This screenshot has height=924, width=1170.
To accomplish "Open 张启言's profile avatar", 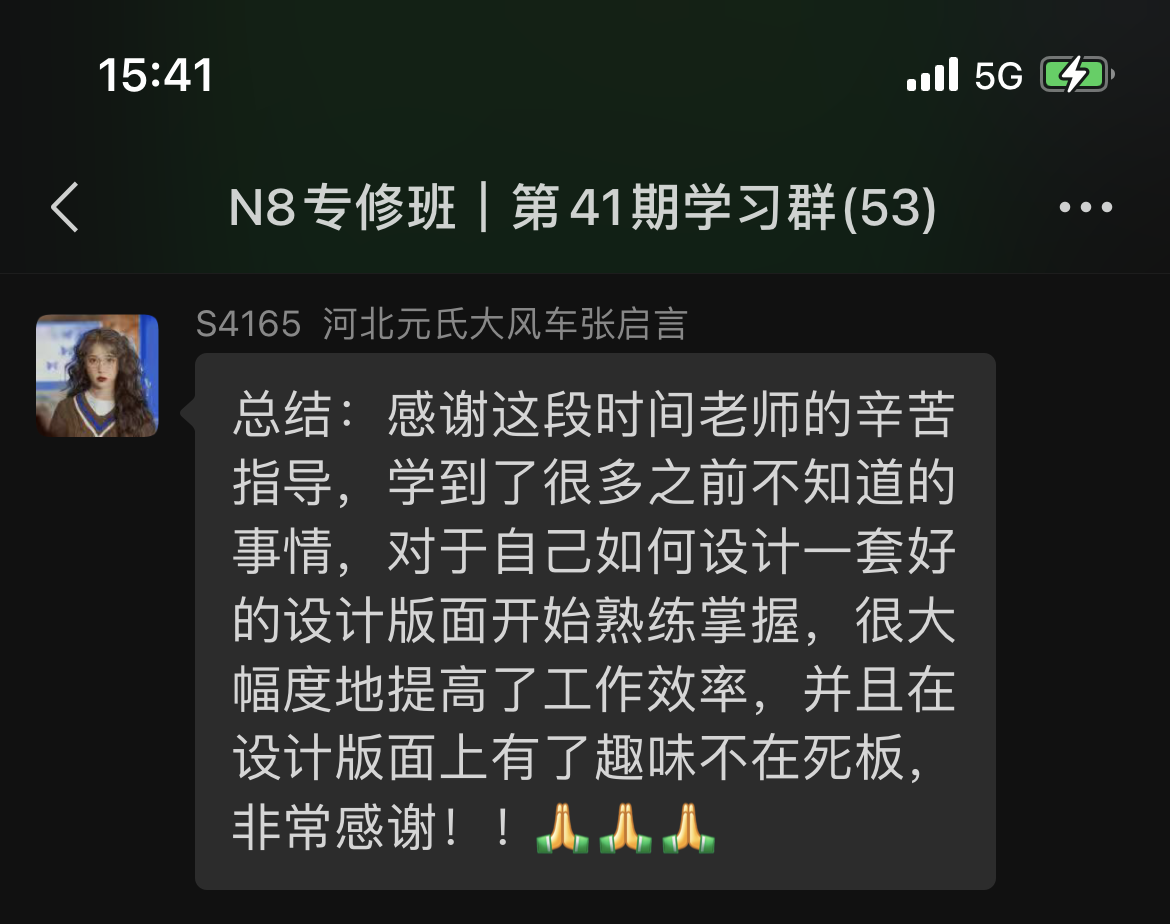I will (97, 376).
